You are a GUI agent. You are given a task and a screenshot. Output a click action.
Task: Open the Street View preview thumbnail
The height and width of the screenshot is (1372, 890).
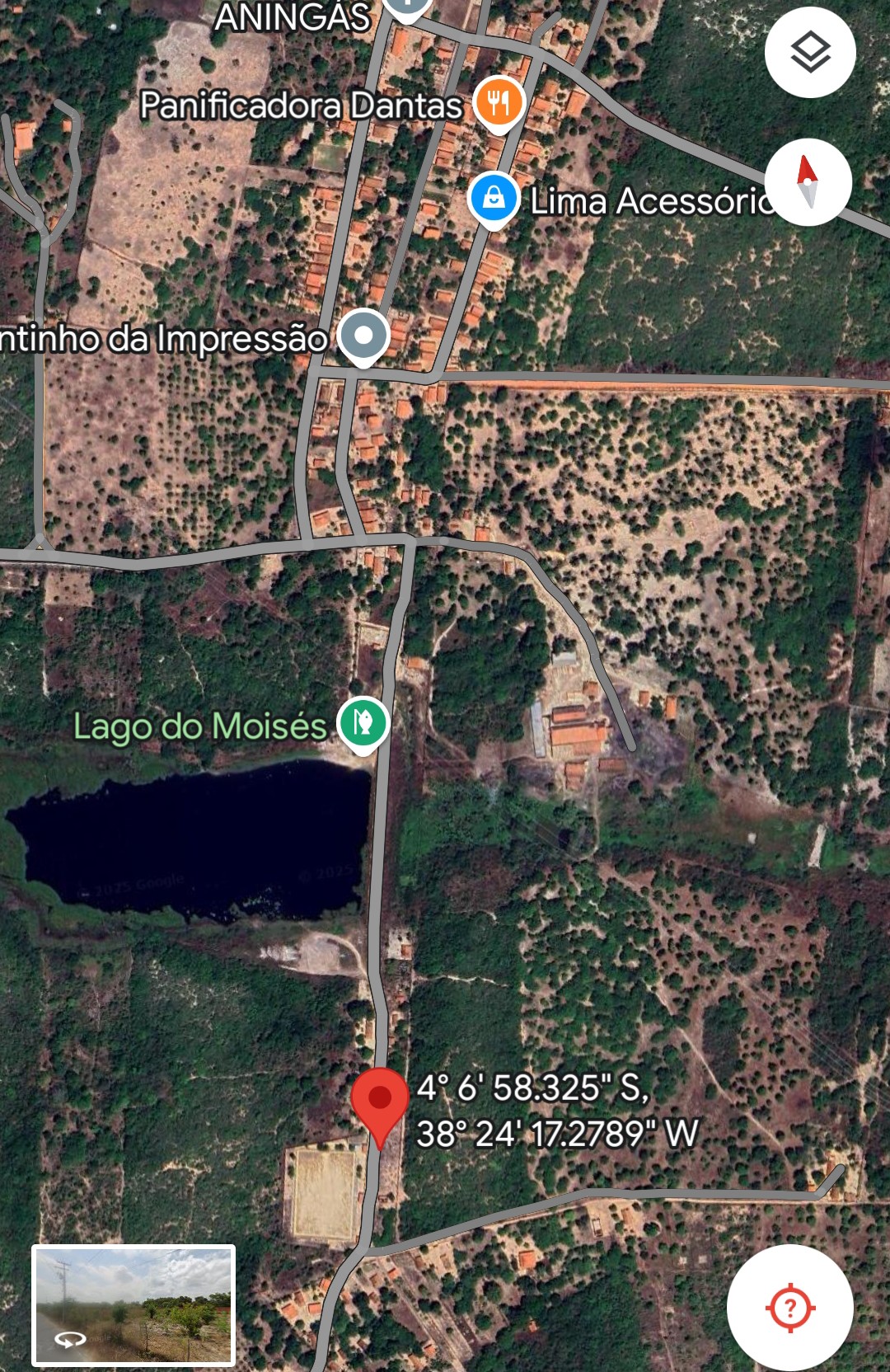tap(133, 1305)
